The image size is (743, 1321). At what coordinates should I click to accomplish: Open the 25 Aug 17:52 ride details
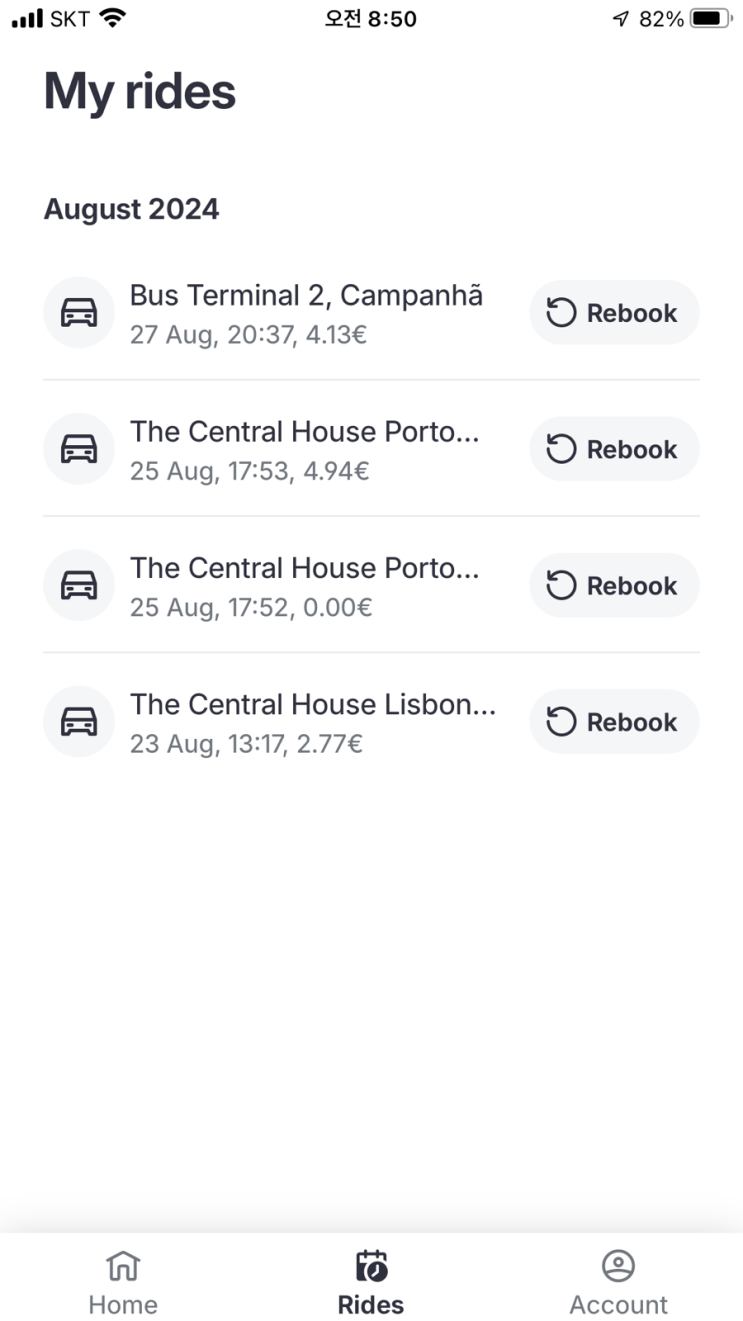(304, 585)
